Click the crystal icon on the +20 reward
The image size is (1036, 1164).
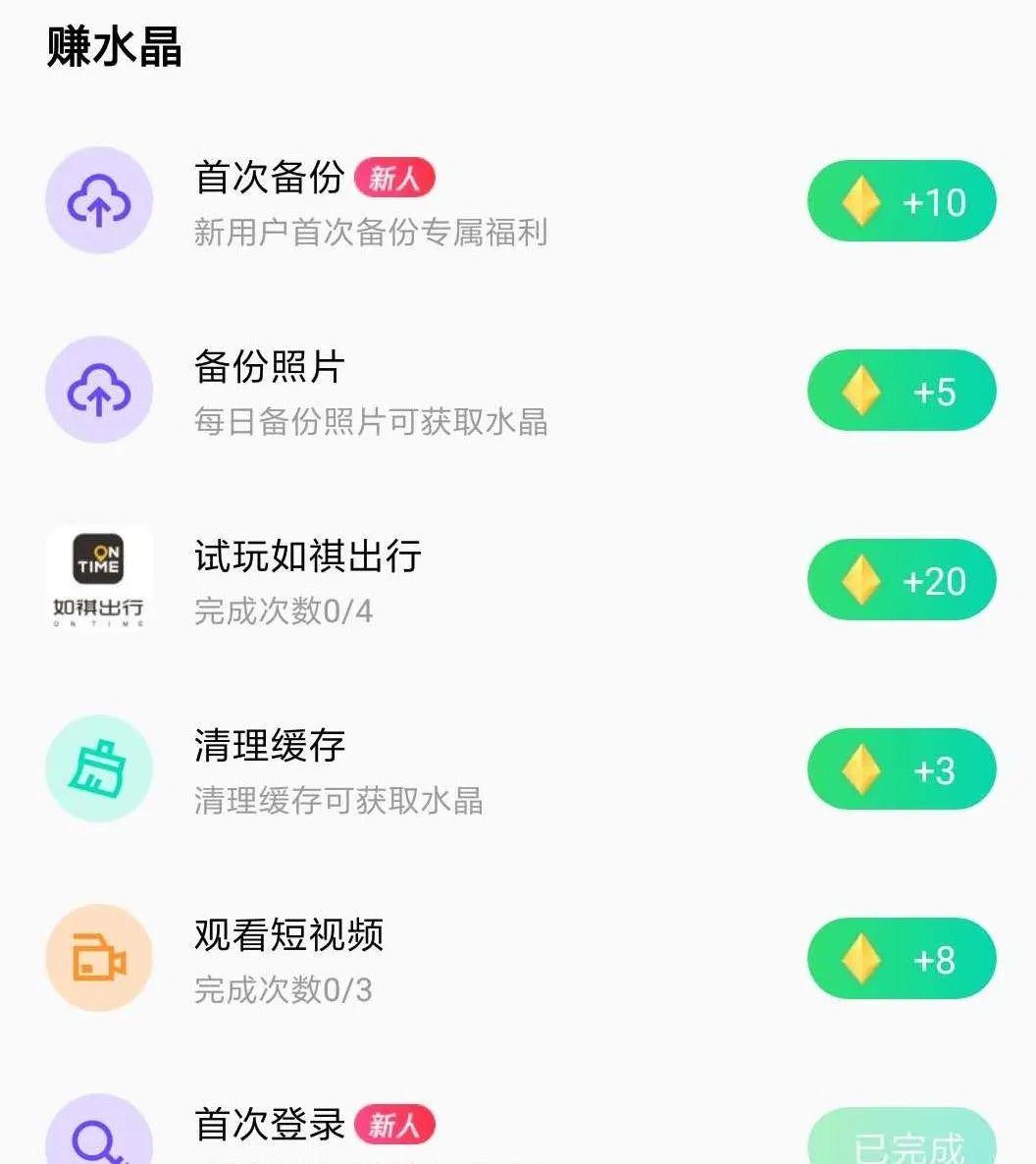(x=861, y=579)
